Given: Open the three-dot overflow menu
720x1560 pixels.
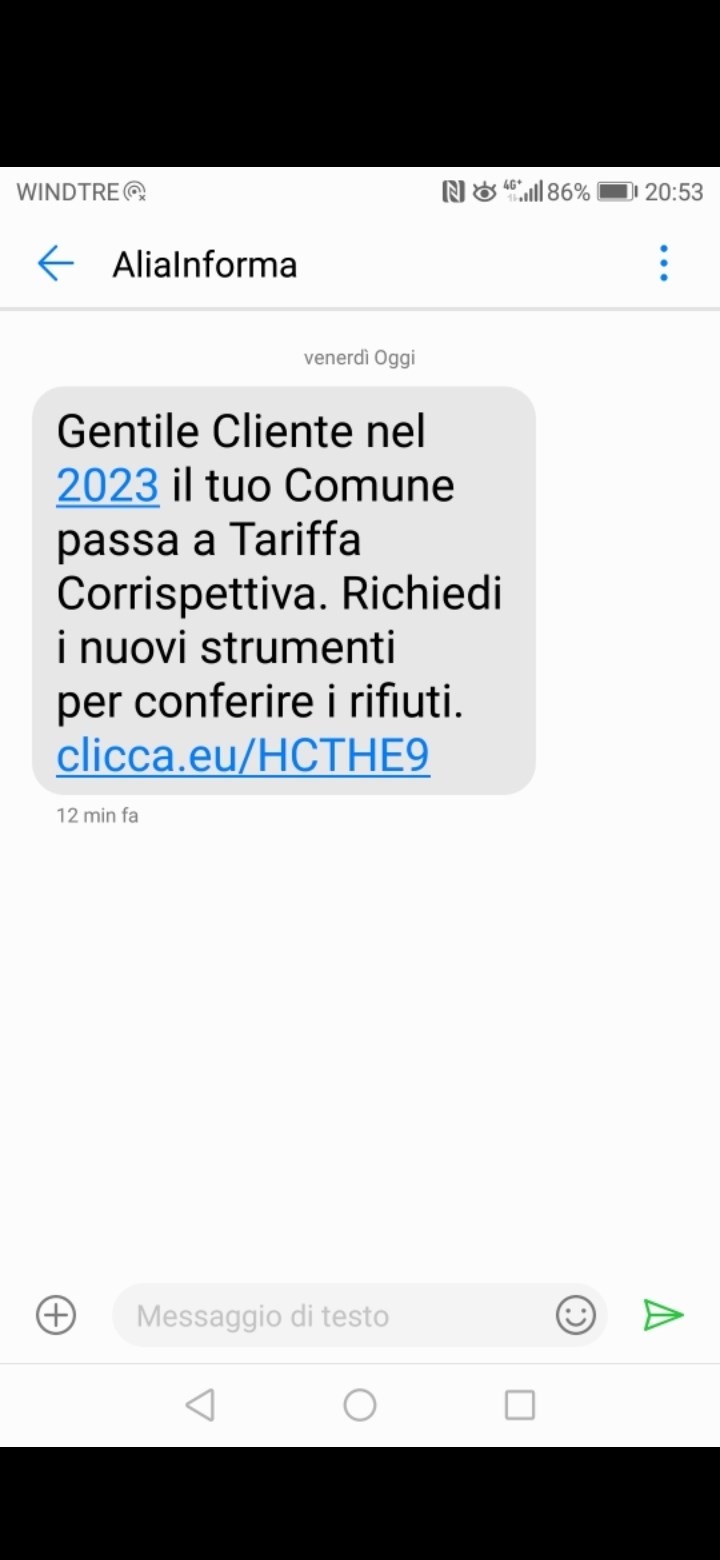Looking at the screenshot, I should (x=663, y=263).
